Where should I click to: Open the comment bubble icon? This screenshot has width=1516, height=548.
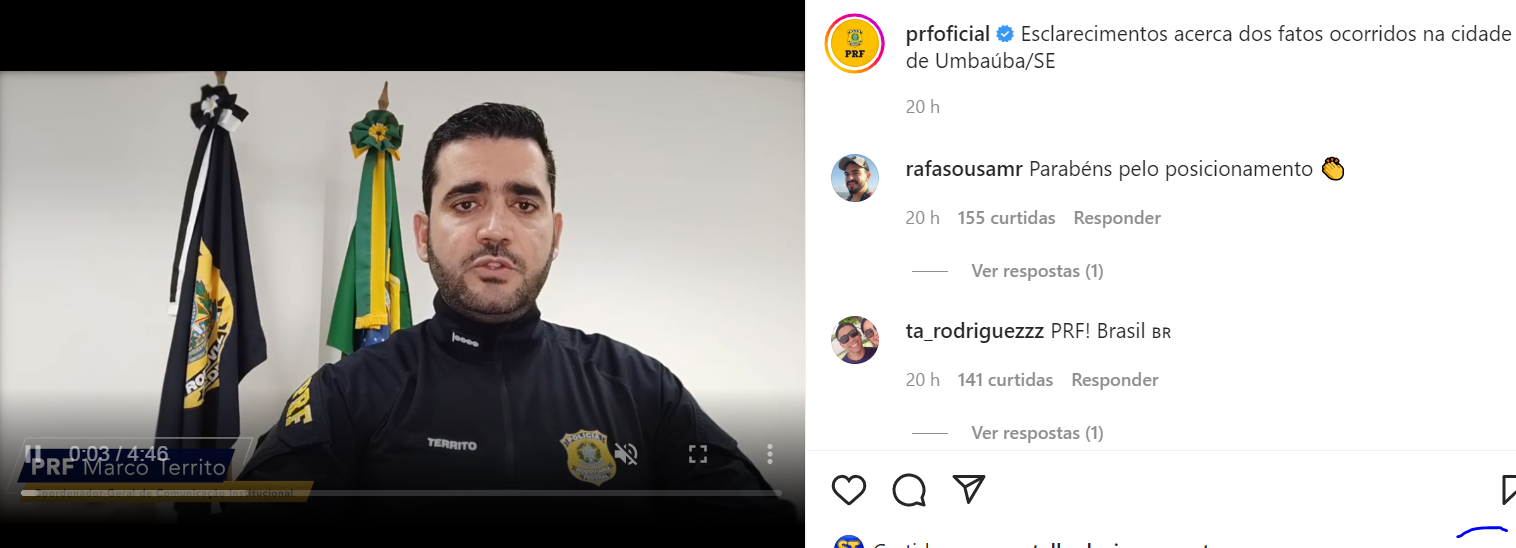pos(909,490)
